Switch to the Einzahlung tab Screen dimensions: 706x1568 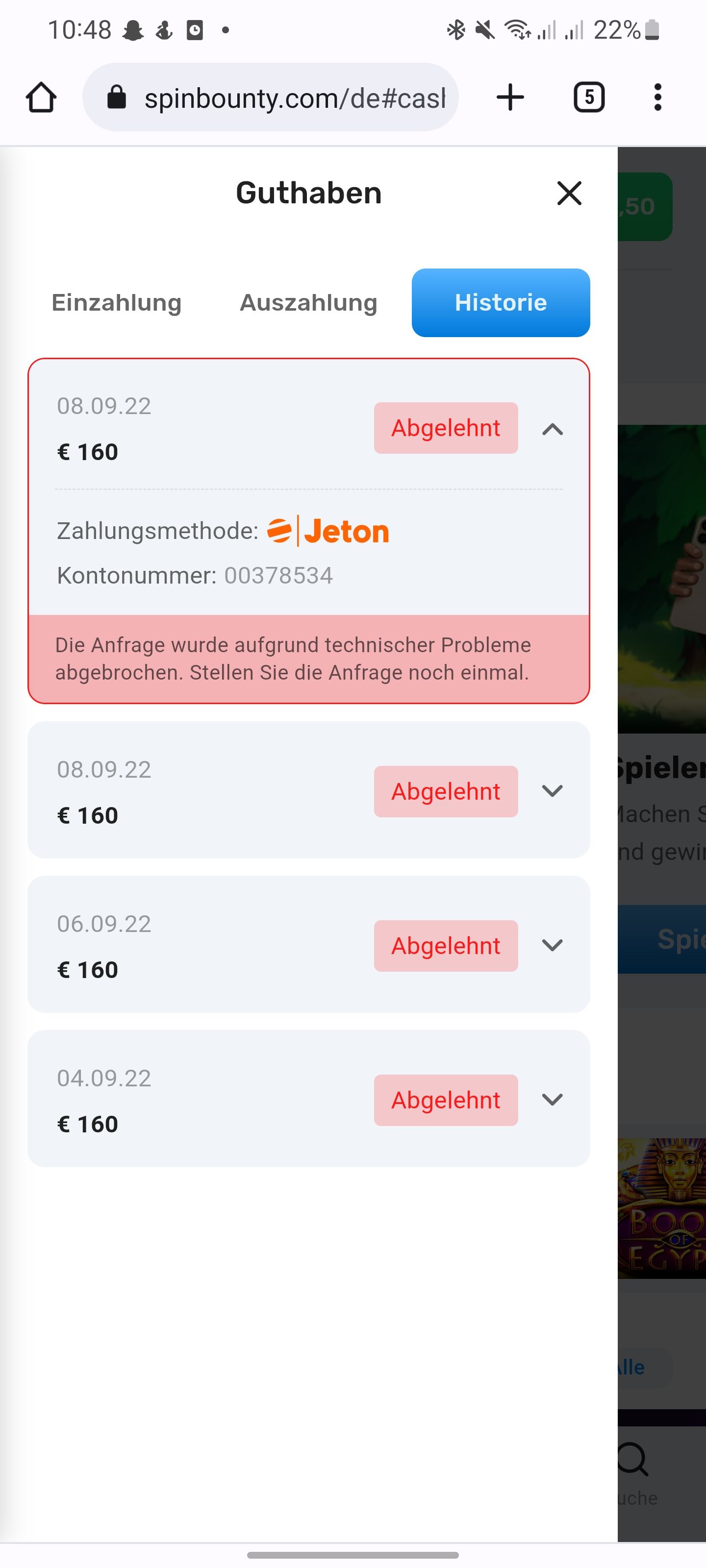coord(116,302)
